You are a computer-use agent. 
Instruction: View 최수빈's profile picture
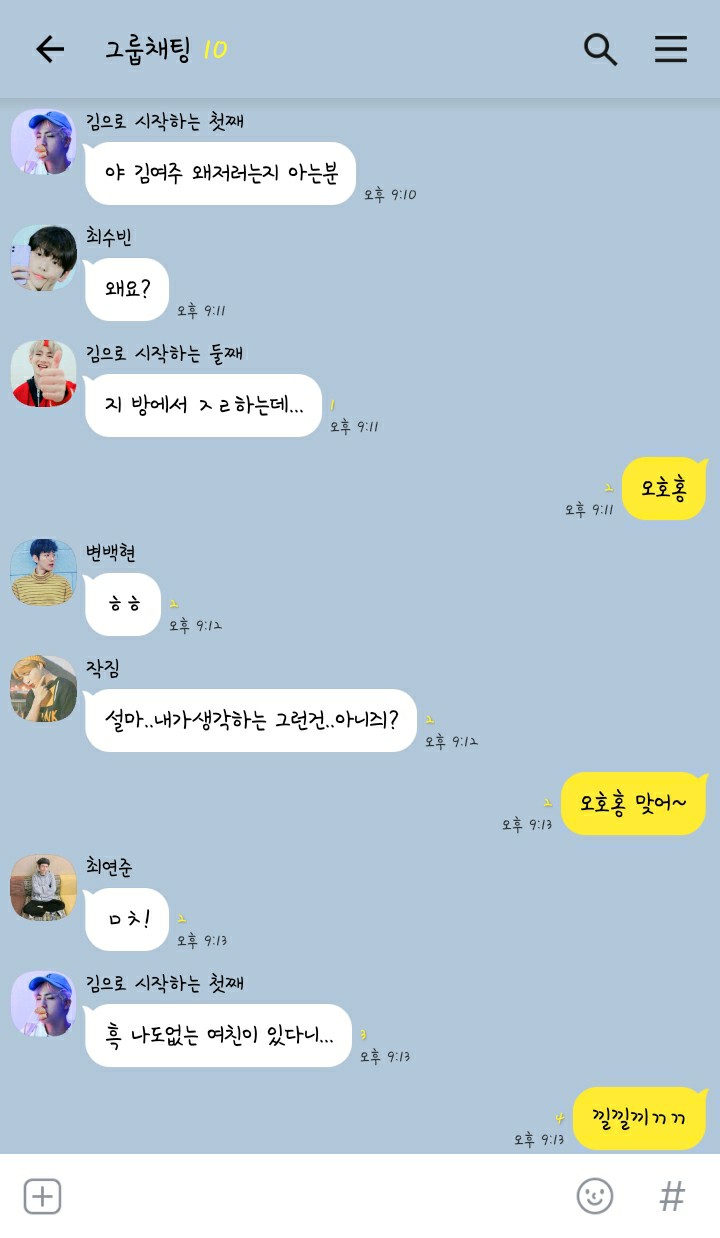(44, 258)
